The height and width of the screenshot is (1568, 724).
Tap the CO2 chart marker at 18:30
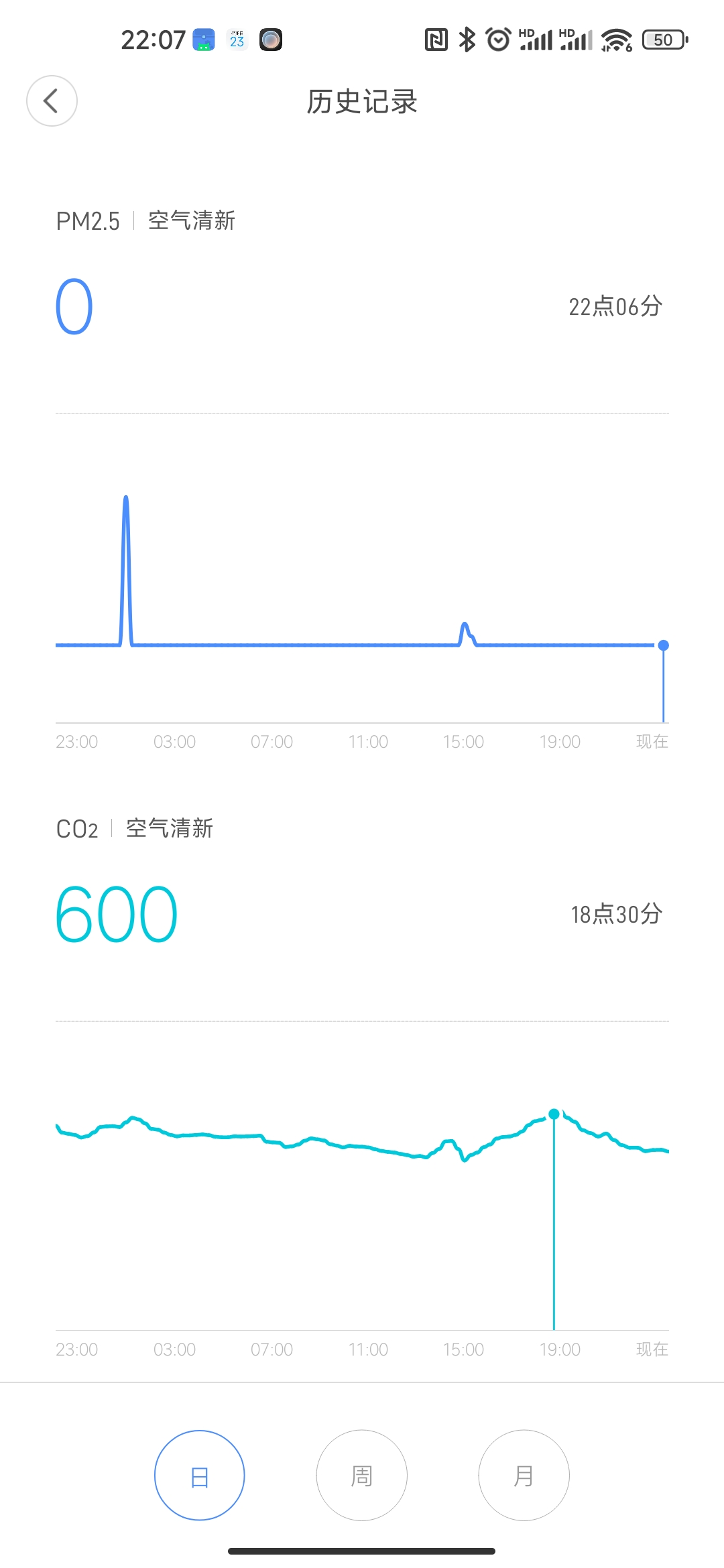pyautogui.click(x=554, y=1114)
